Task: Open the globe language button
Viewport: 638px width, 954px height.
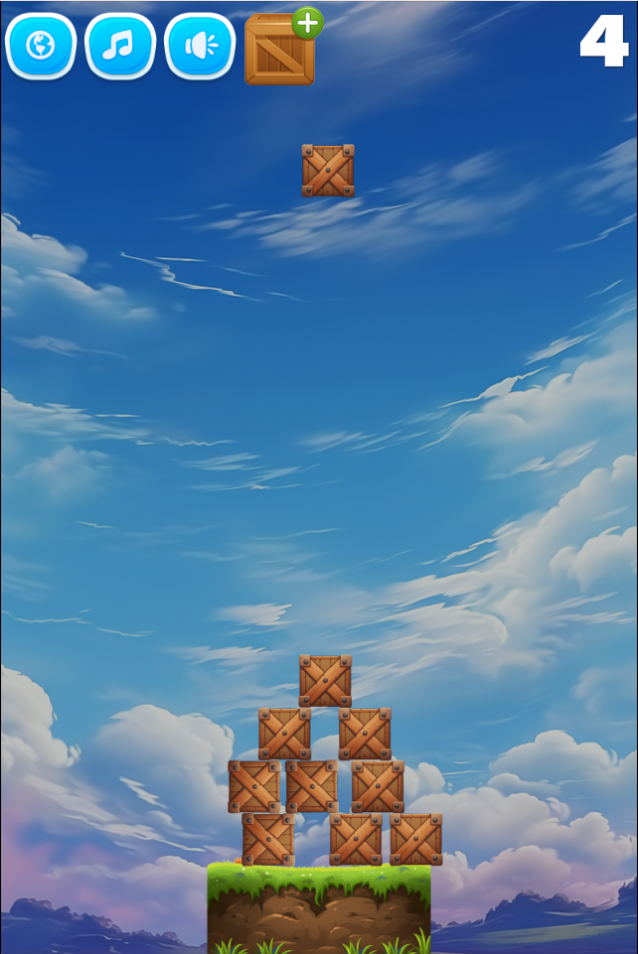Action: click(x=41, y=47)
